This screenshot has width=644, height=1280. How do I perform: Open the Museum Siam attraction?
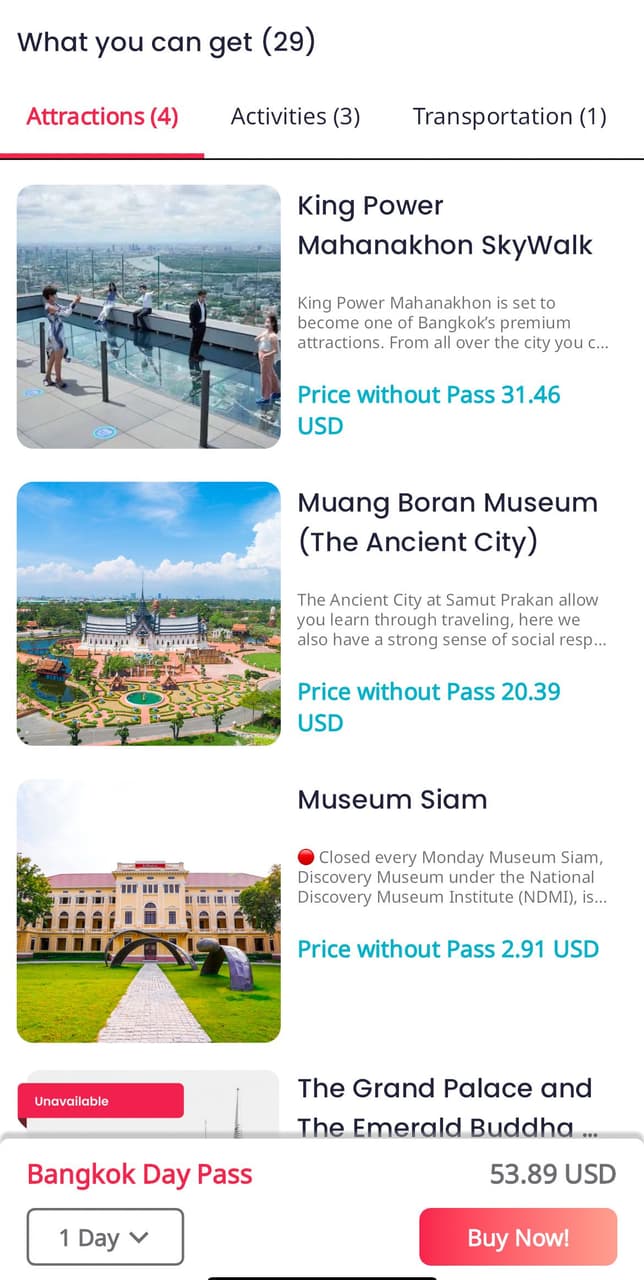pyautogui.click(x=392, y=800)
